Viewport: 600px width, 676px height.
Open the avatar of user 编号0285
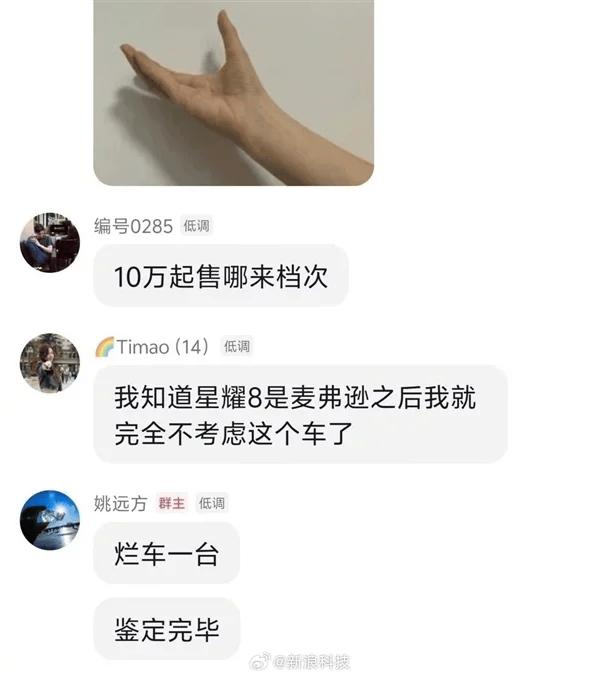coord(50,241)
